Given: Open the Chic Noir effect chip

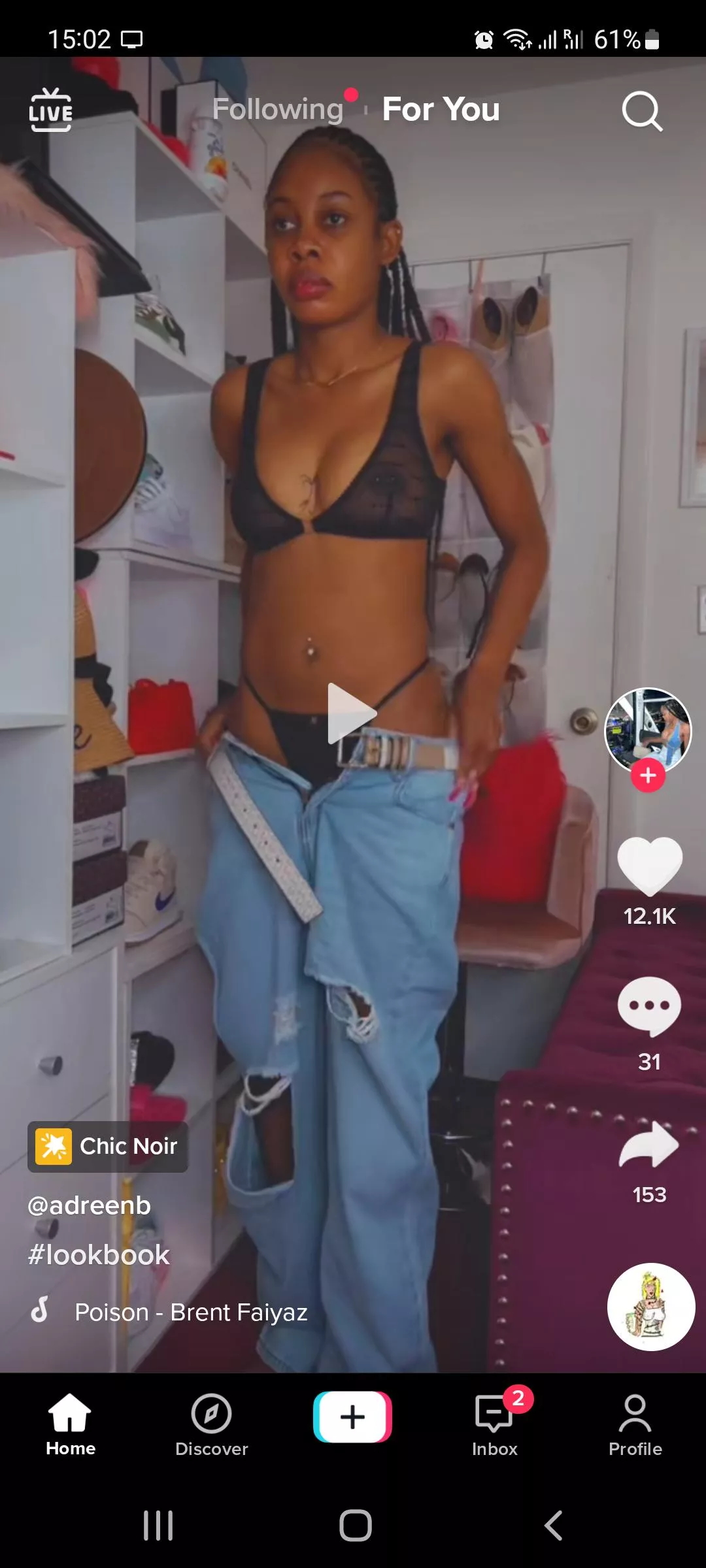Looking at the screenshot, I should click(x=109, y=1147).
